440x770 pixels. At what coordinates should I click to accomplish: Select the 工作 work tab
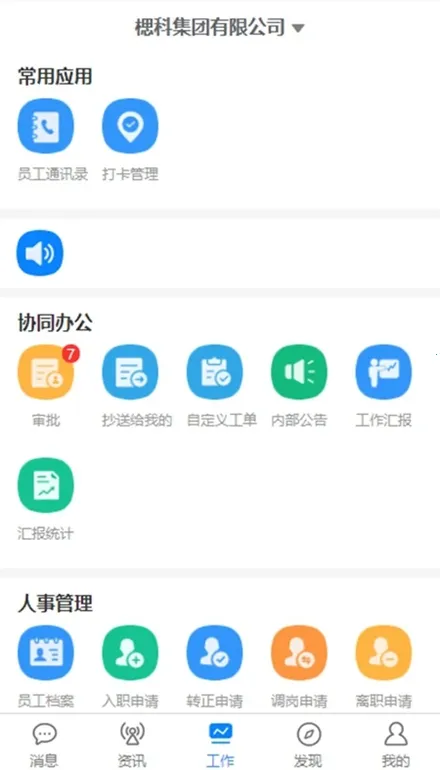(x=220, y=744)
